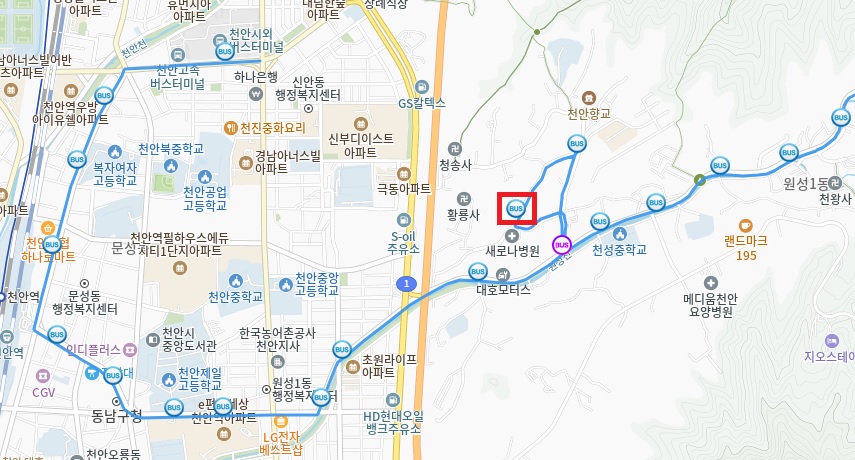Select the purple bus stop marker near 새로나병원
Image resolution: width=855 pixels, height=460 pixels.
[562, 243]
